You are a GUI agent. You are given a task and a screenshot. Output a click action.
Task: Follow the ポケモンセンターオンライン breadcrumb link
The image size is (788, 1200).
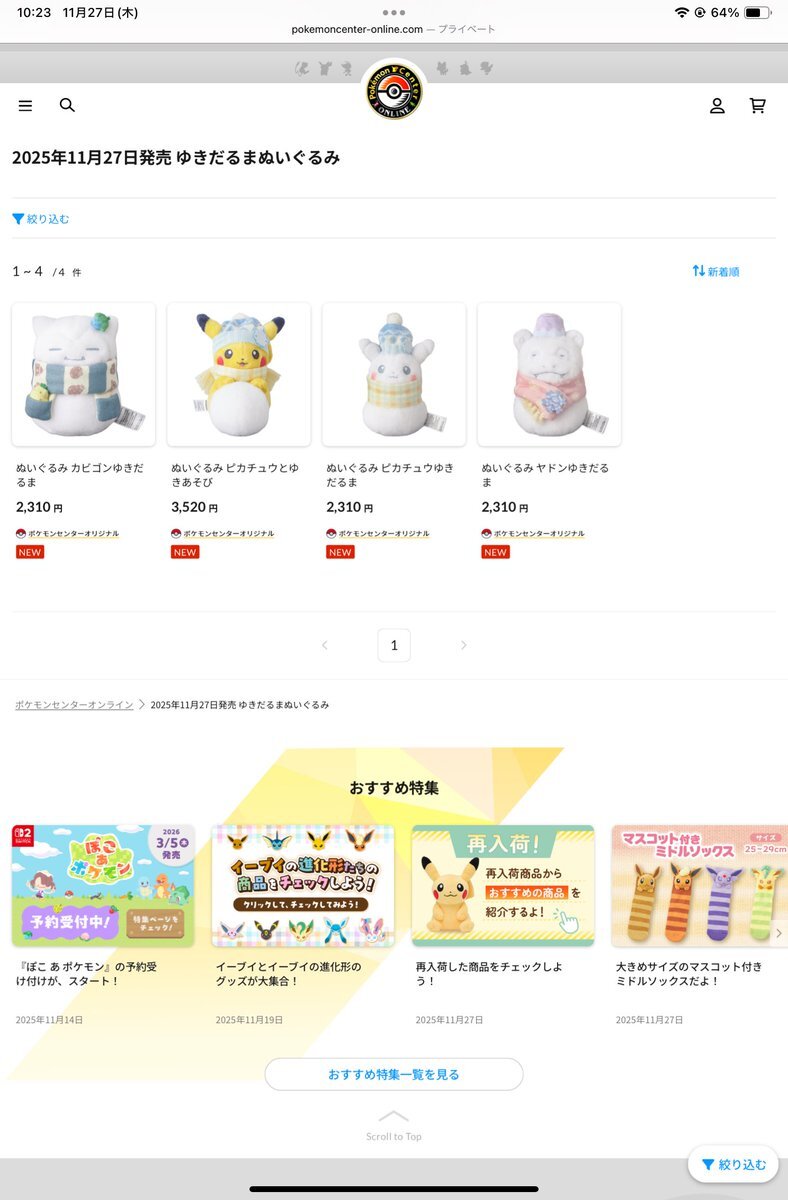click(x=74, y=705)
